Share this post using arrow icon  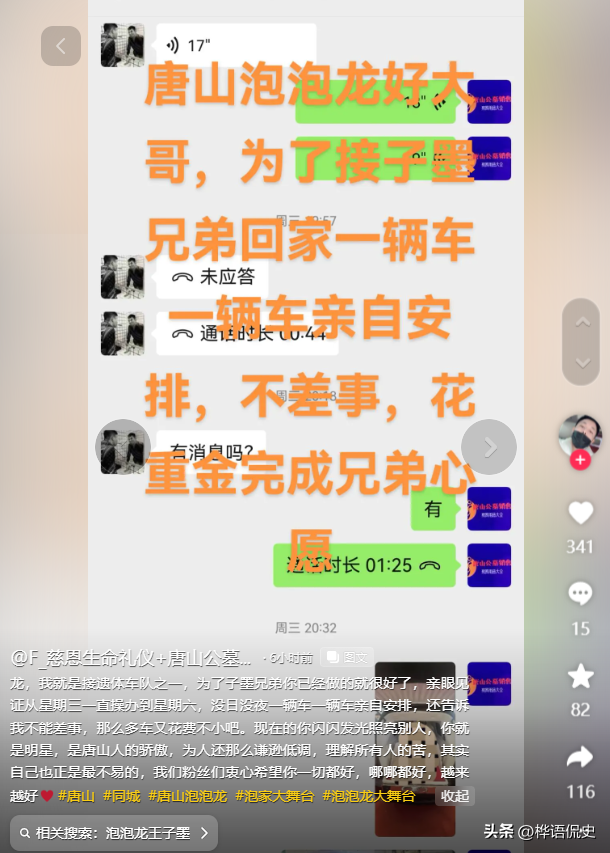pos(580,758)
